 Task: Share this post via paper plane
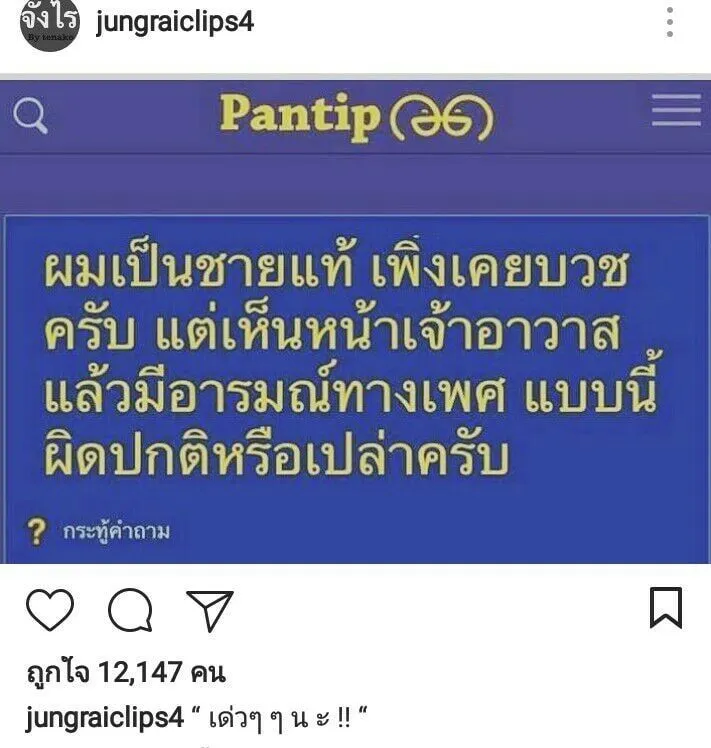click(210, 609)
